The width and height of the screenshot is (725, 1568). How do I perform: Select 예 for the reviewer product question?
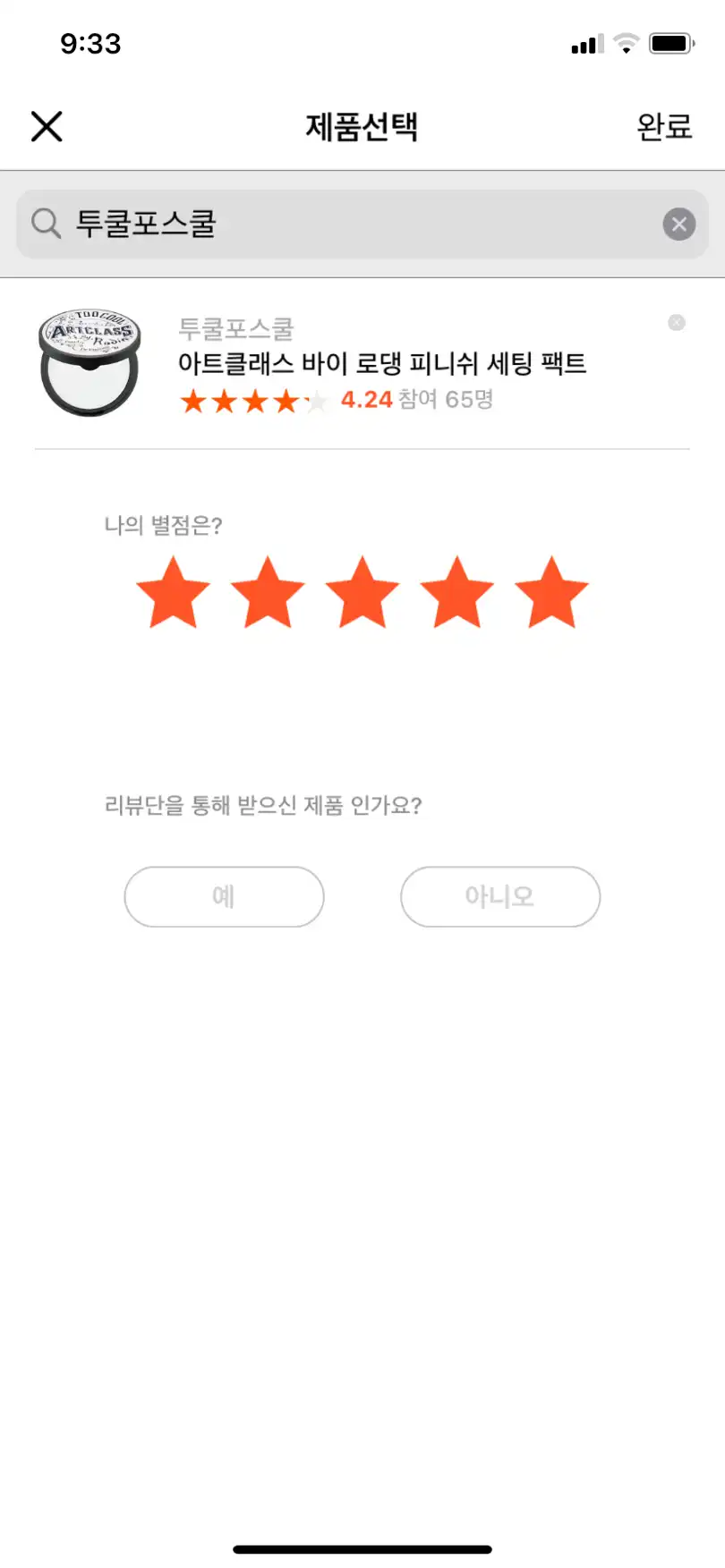(x=224, y=897)
